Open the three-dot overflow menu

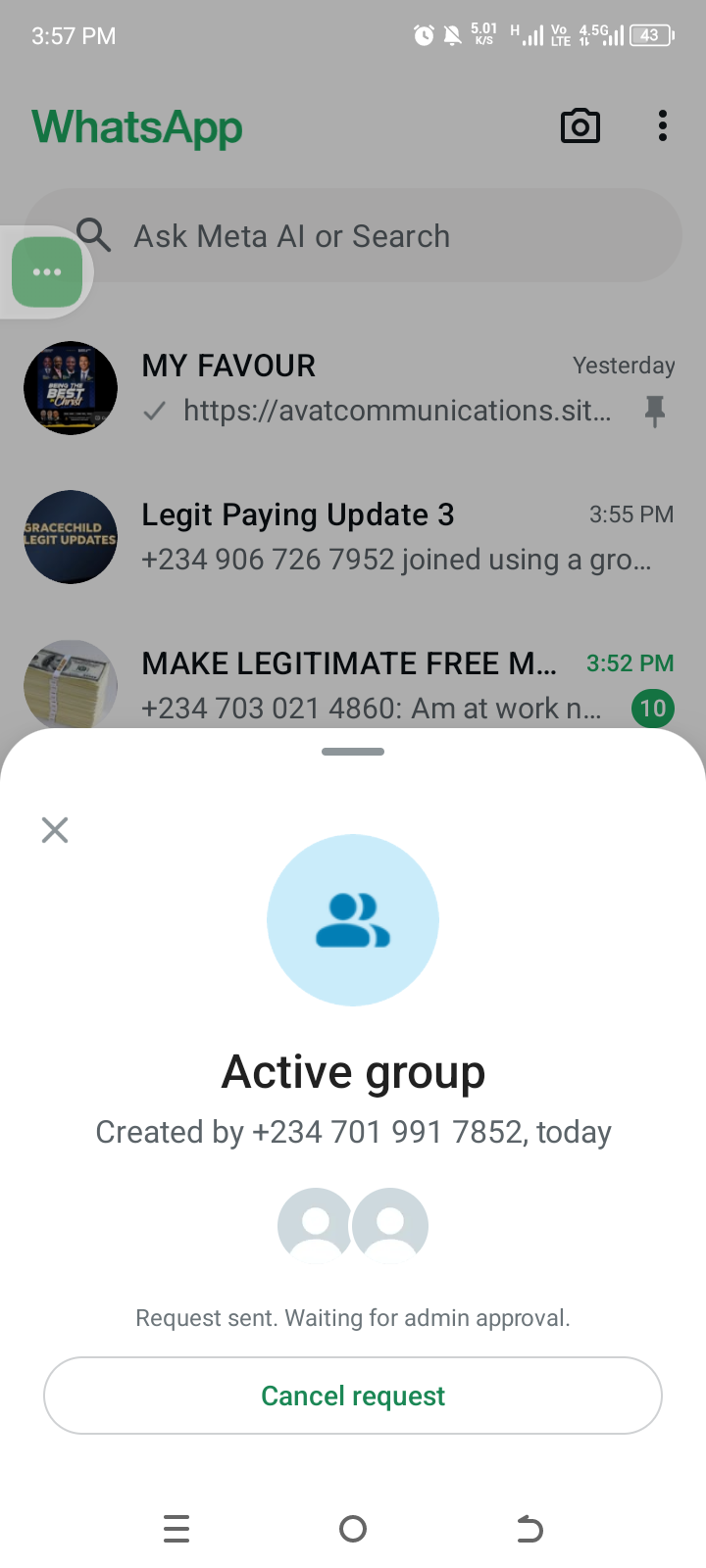point(663,126)
